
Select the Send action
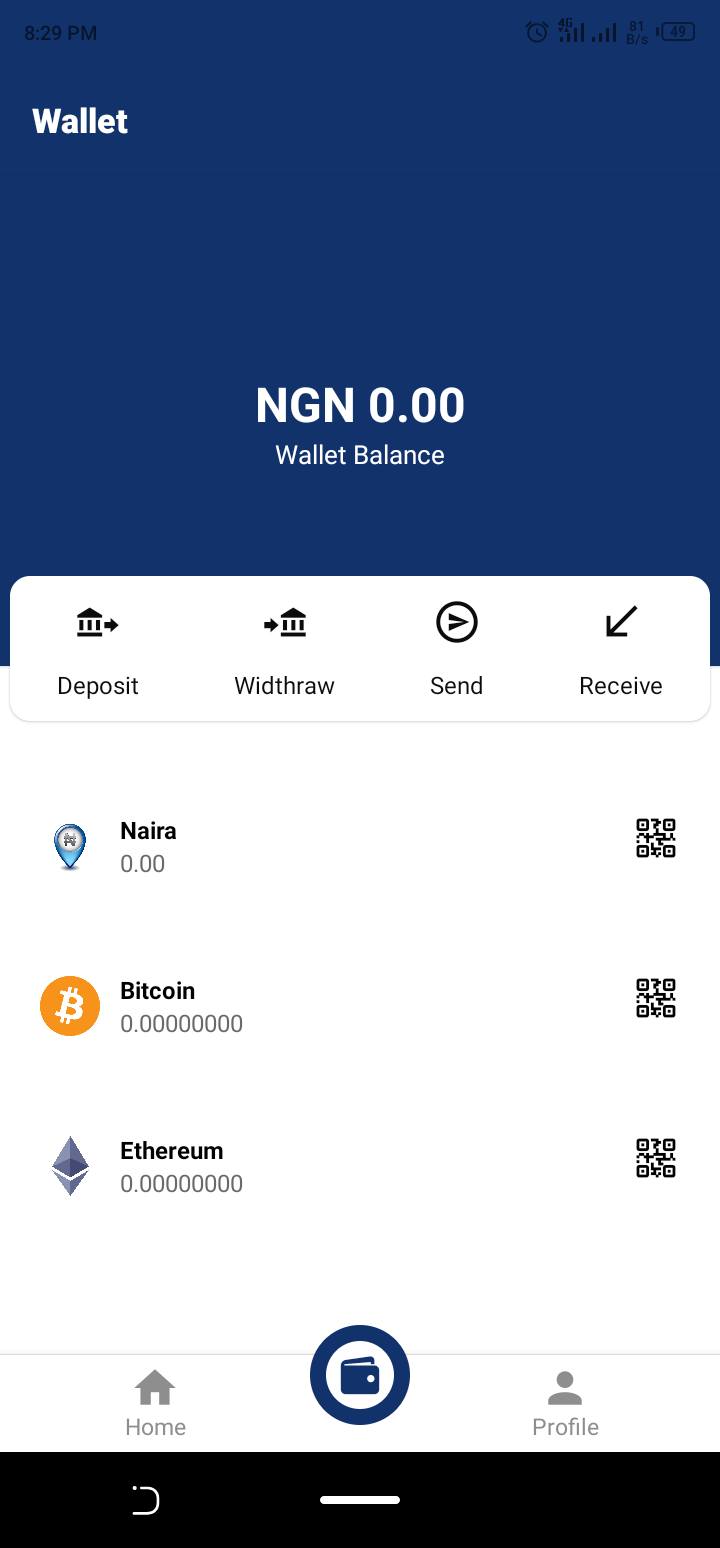[x=456, y=650]
